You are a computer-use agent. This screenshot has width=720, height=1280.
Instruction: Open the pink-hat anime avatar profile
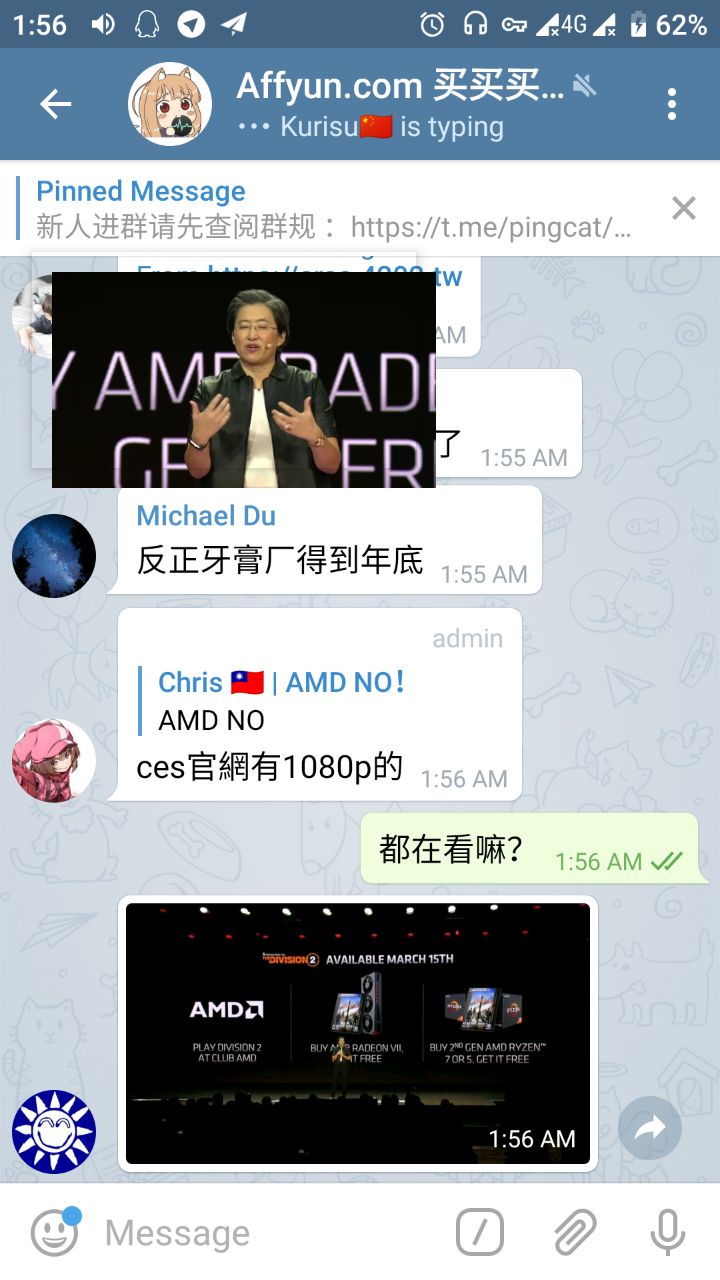pos(54,760)
